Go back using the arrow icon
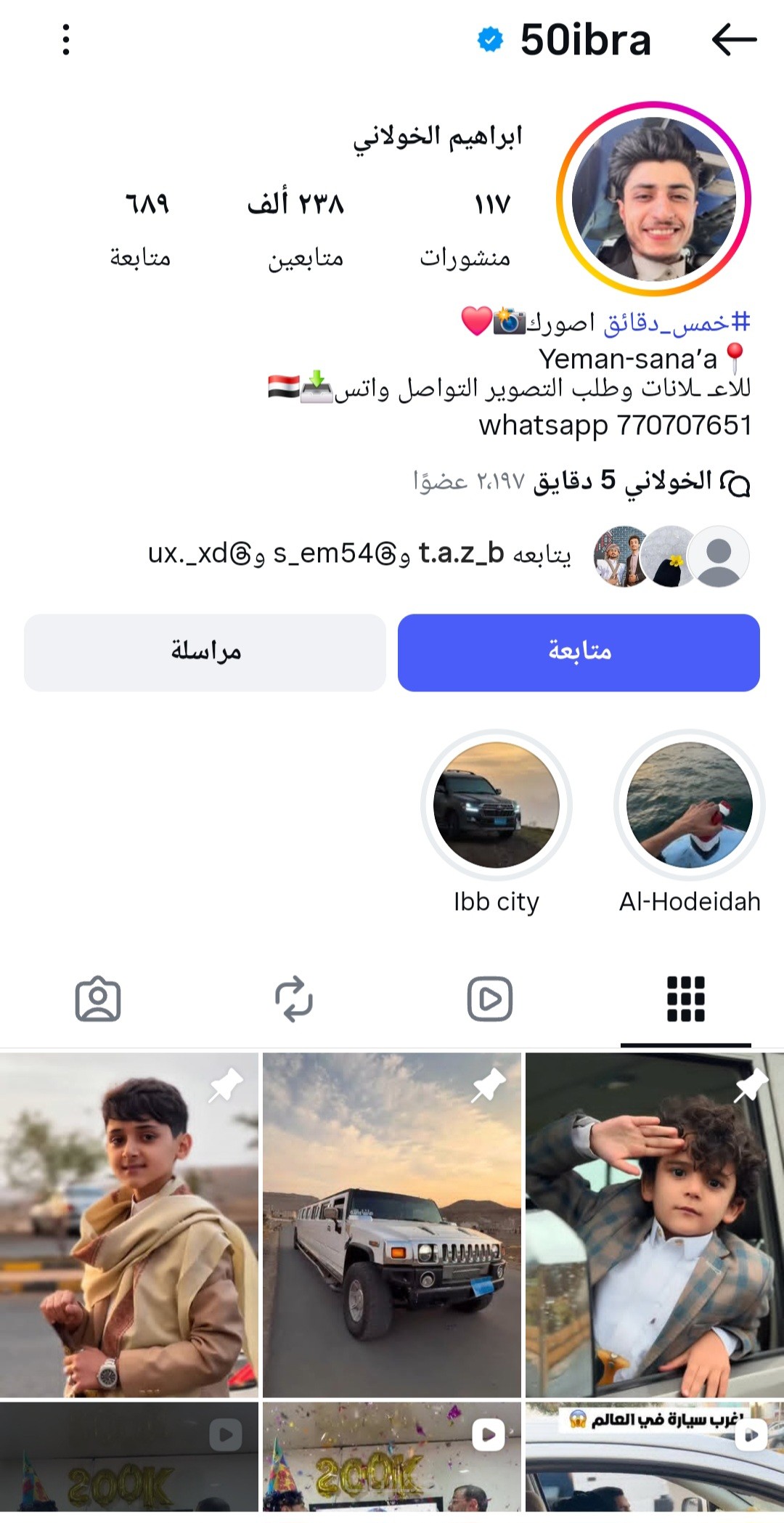Image resolution: width=784 pixels, height=1523 pixels. (734, 39)
